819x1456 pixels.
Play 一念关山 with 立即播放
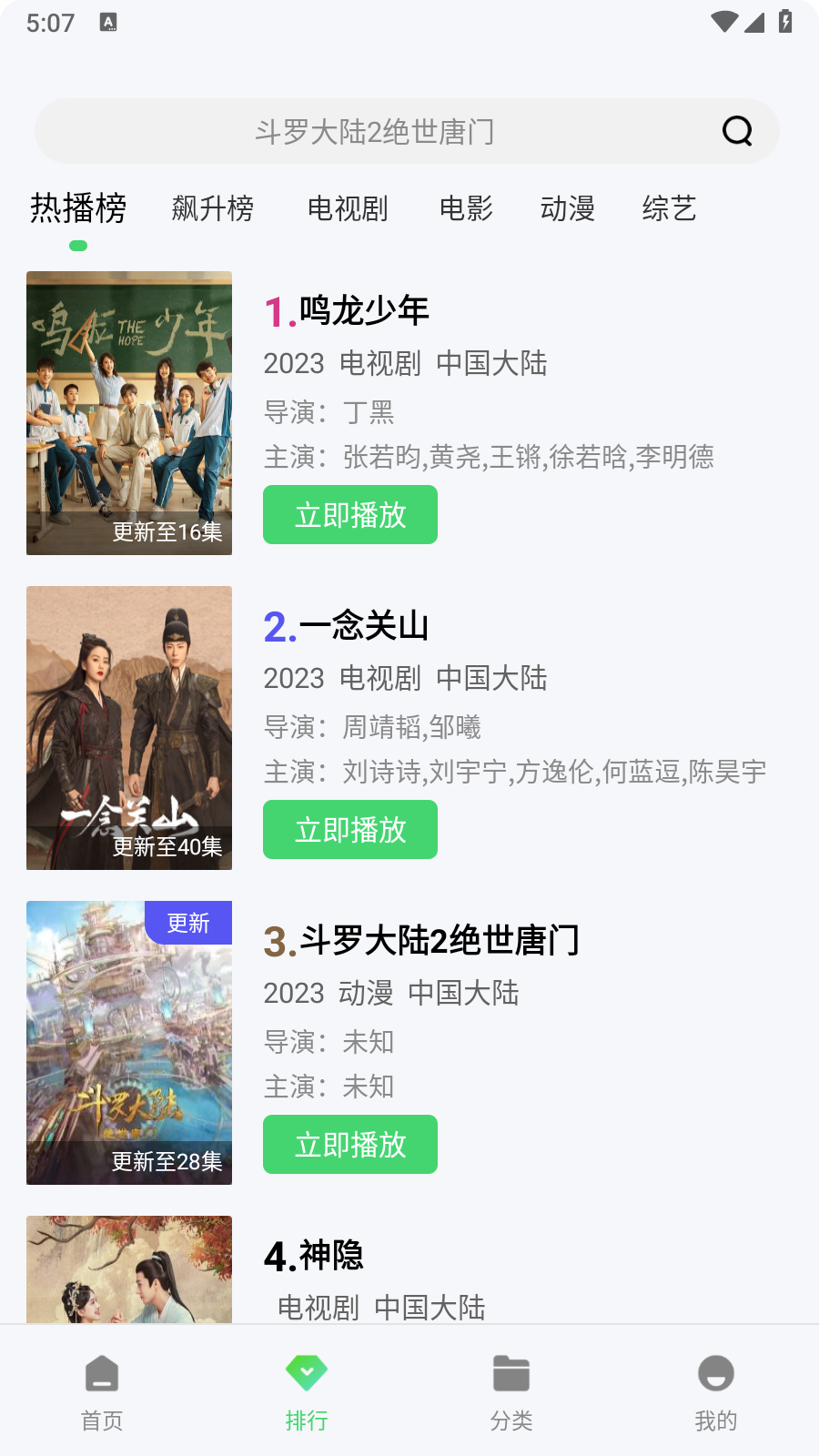pos(350,830)
